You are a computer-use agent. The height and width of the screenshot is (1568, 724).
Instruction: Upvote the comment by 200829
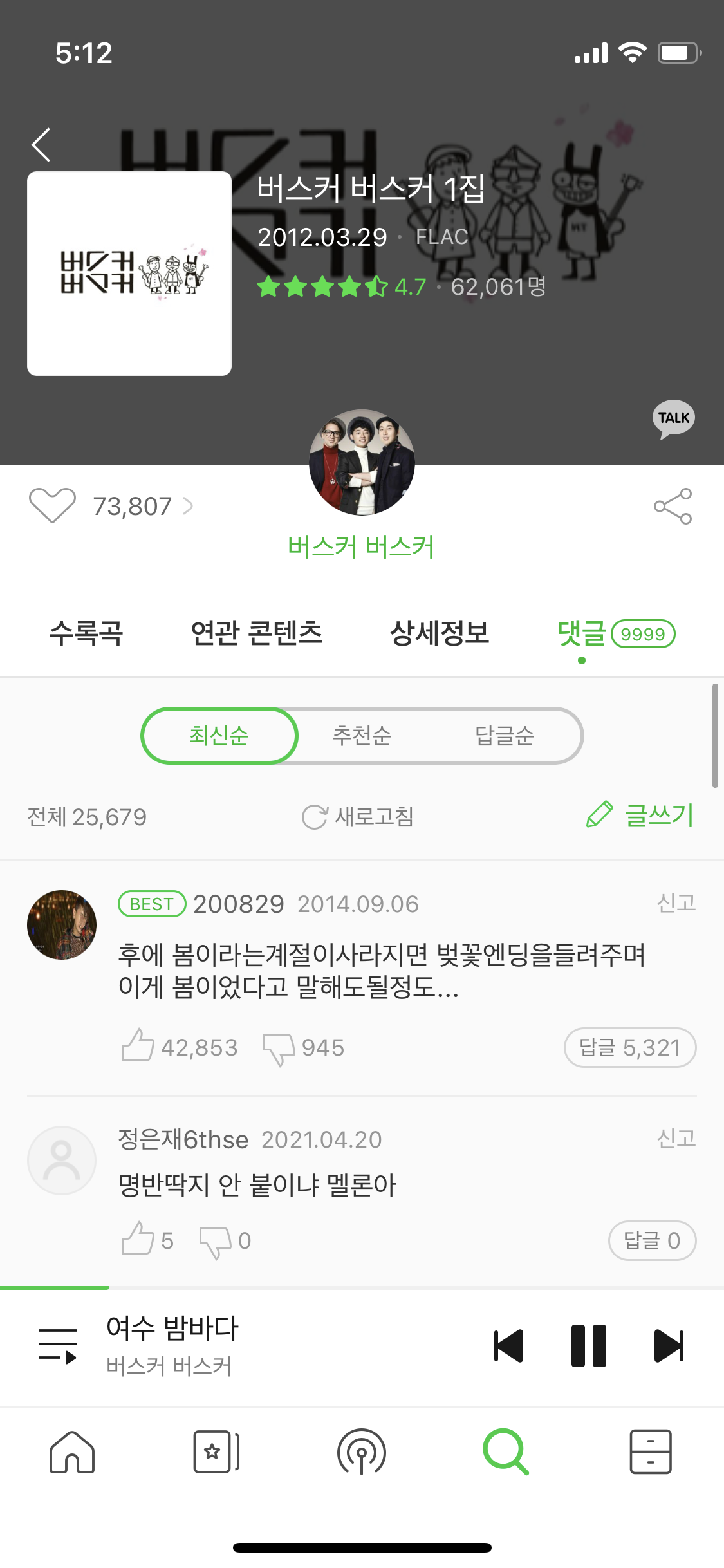pos(138,1046)
